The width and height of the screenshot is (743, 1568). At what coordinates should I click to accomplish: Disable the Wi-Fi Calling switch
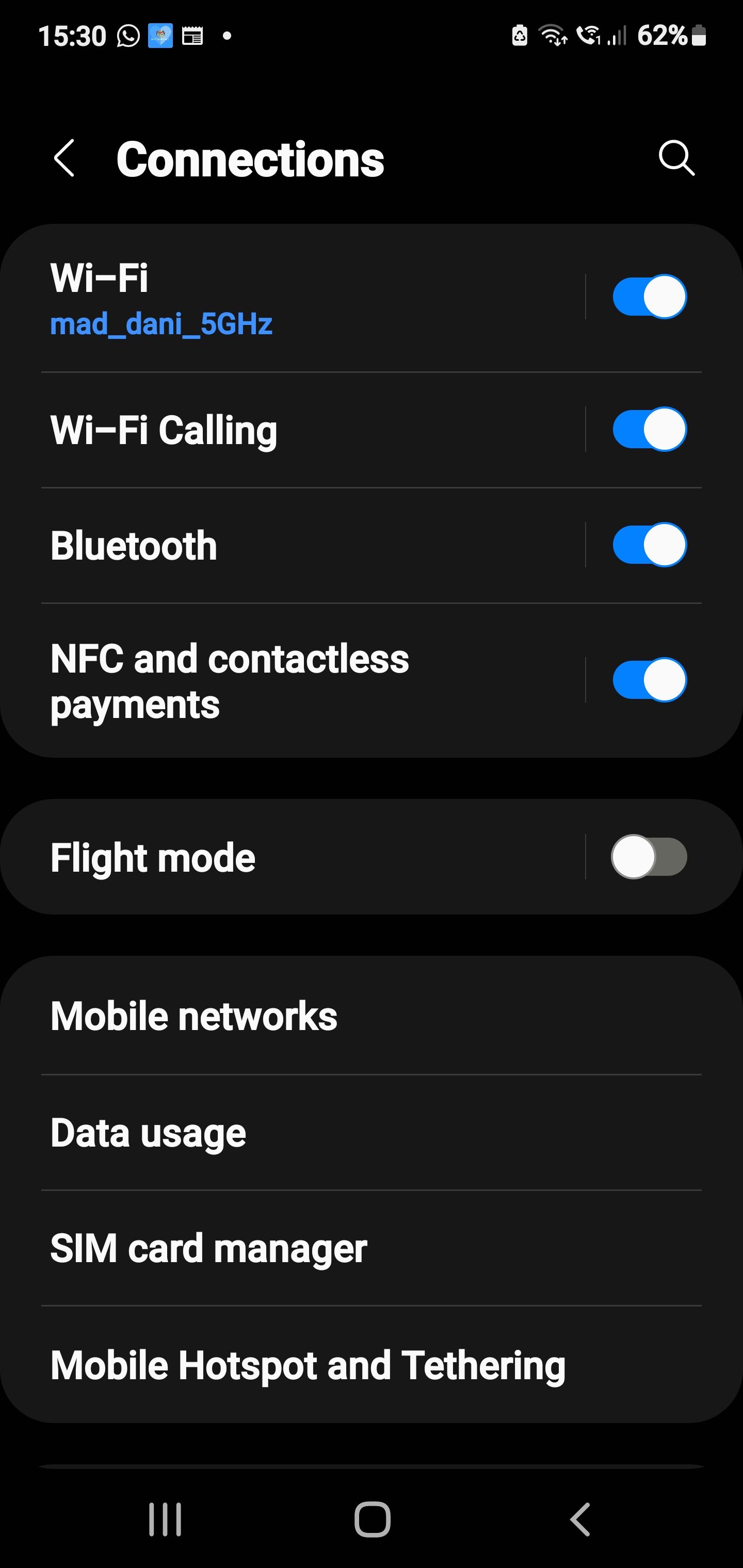pos(649,430)
